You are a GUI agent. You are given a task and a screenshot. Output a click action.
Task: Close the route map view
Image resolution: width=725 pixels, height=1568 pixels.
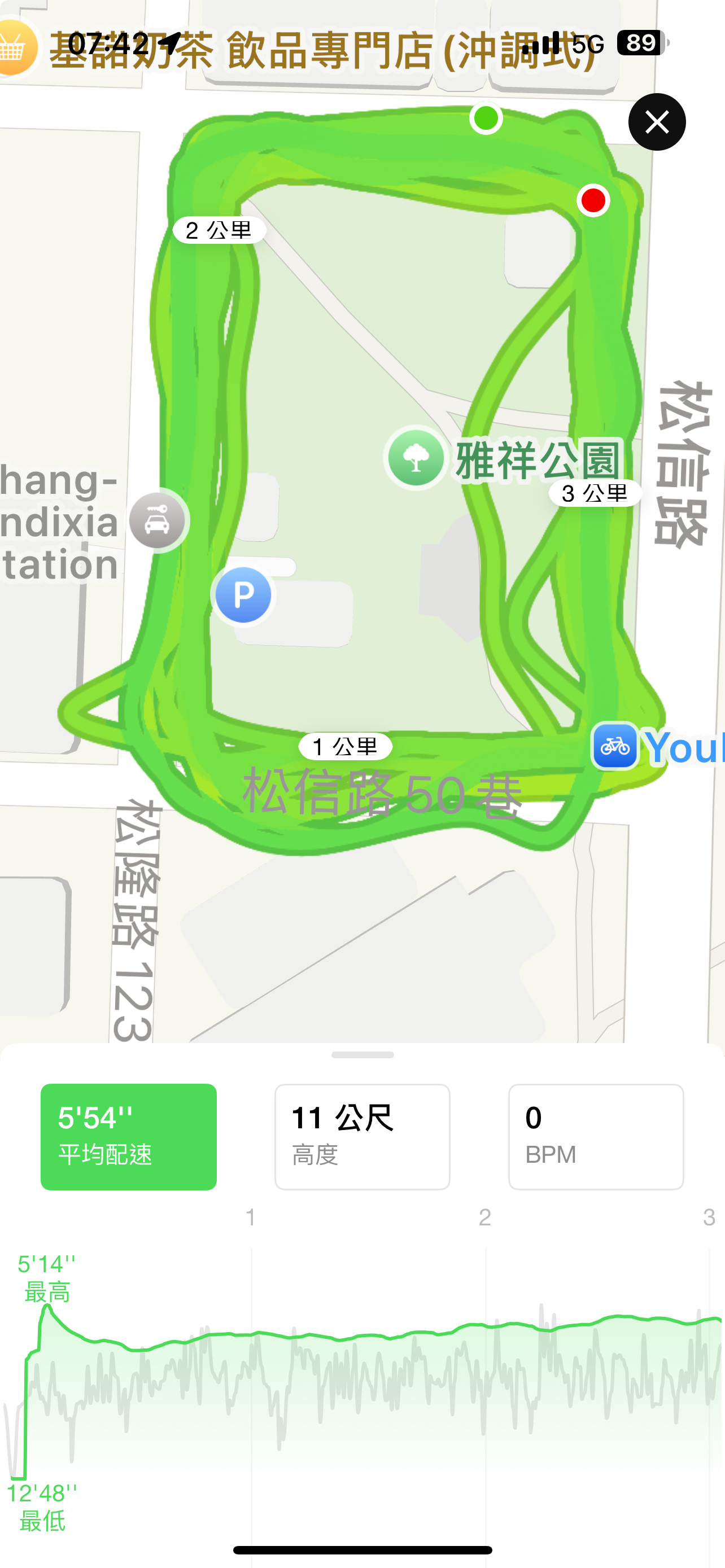[x=657, y=122]
